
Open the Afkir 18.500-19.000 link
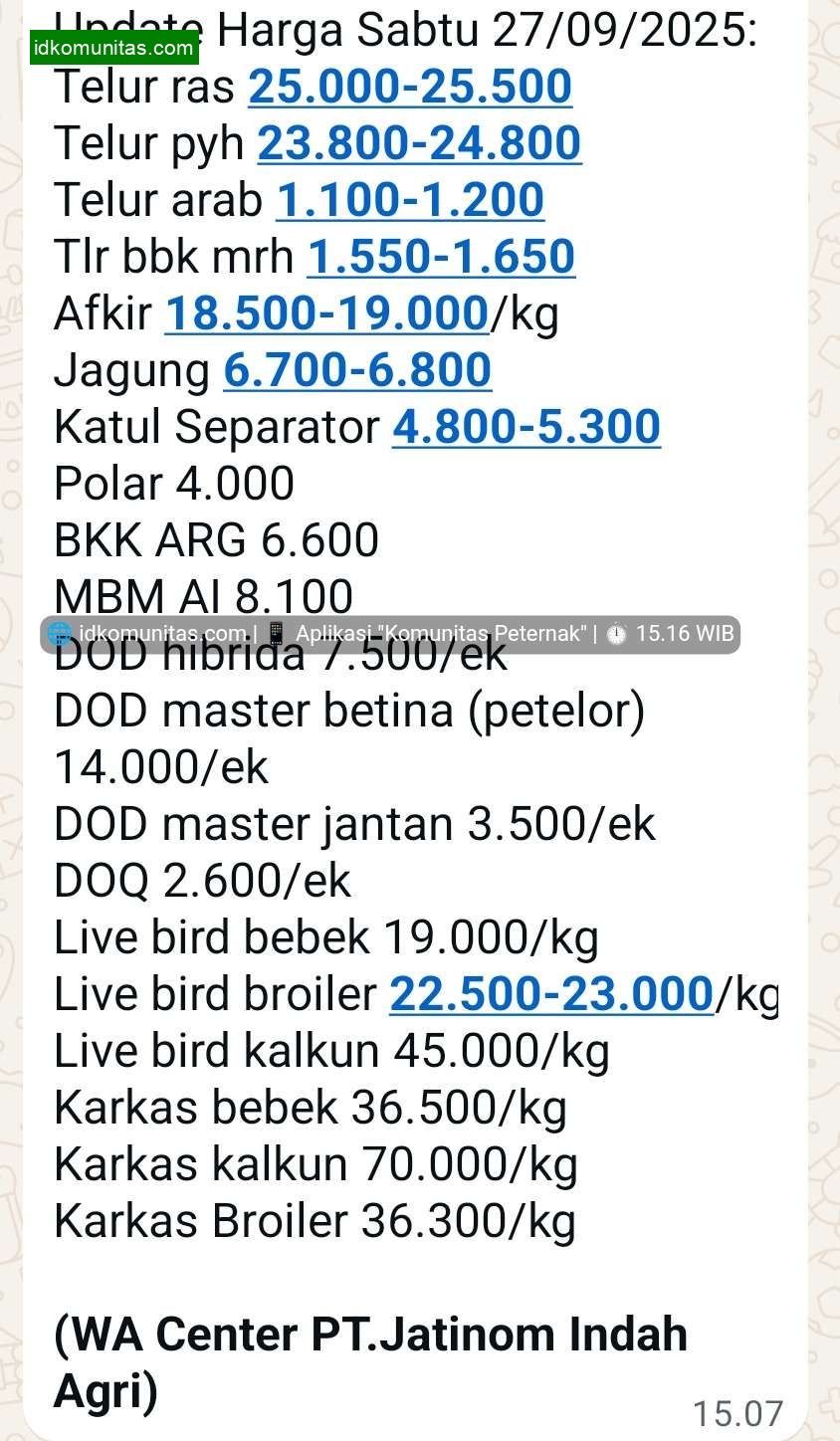(326, 313)
